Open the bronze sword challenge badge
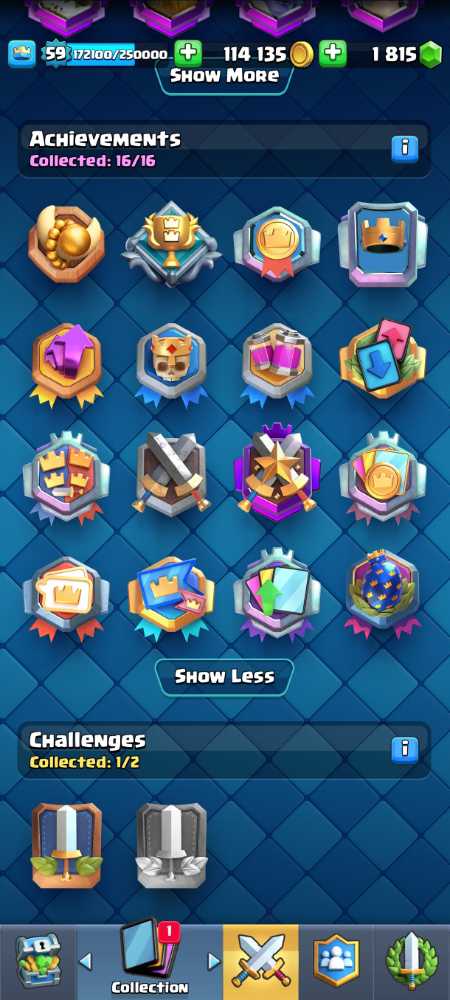Image resolution: width=450 pixels, height=1000 pixels. pos(67,845)
